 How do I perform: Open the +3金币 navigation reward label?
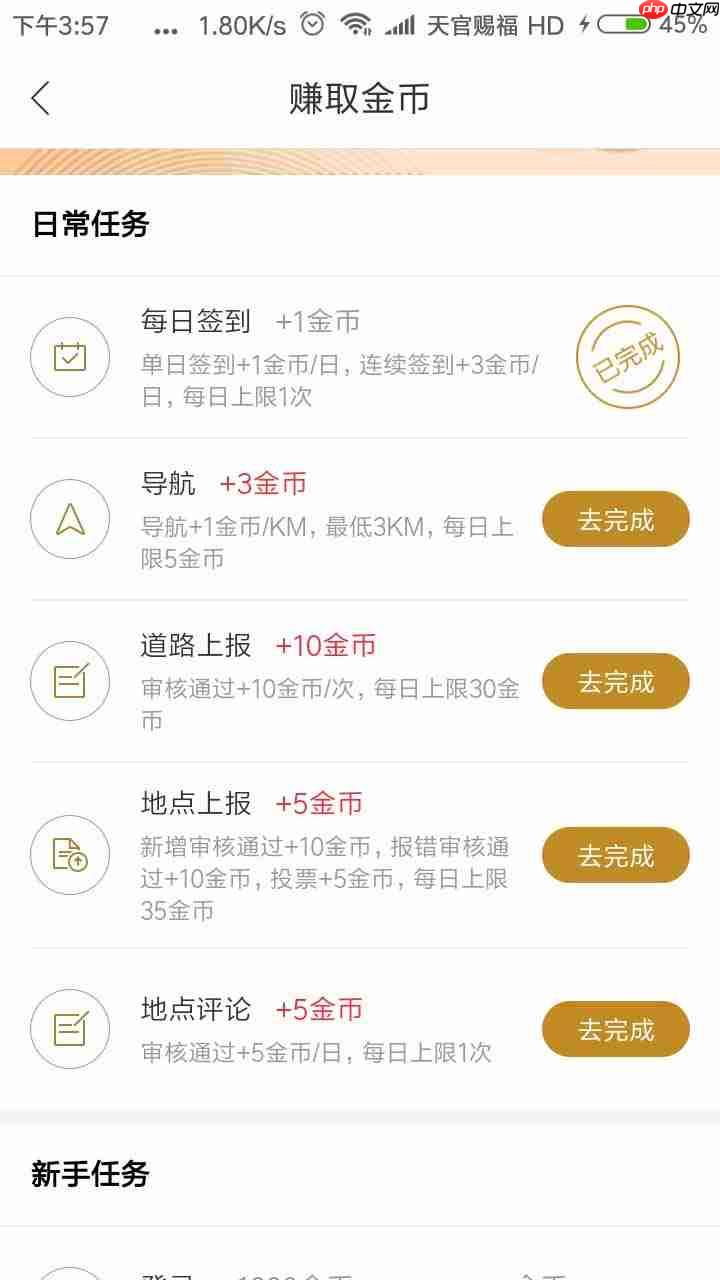pyautogui.click(x=264, y=483)
